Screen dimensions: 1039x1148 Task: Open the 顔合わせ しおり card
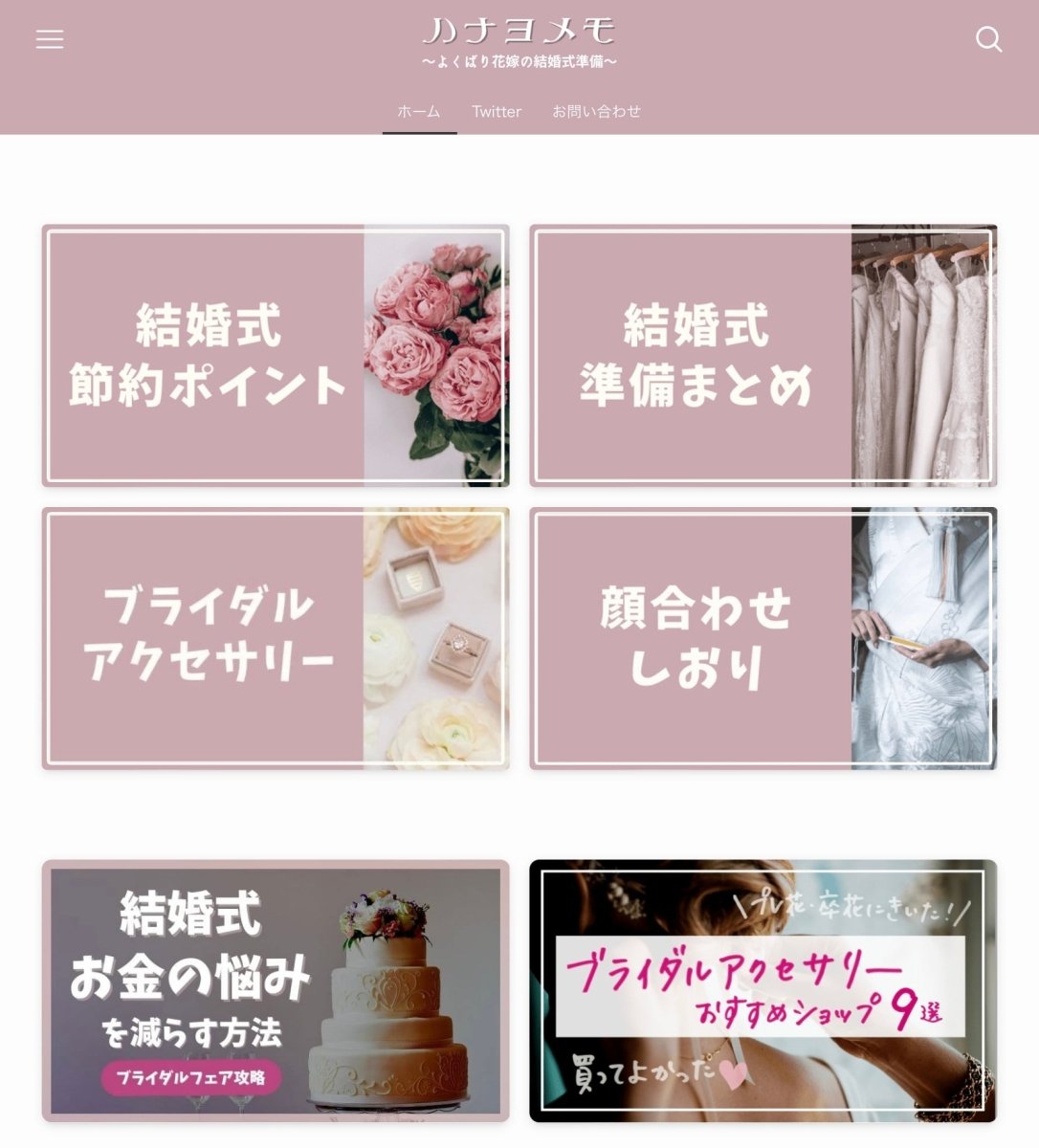click(x=763, y=638)
